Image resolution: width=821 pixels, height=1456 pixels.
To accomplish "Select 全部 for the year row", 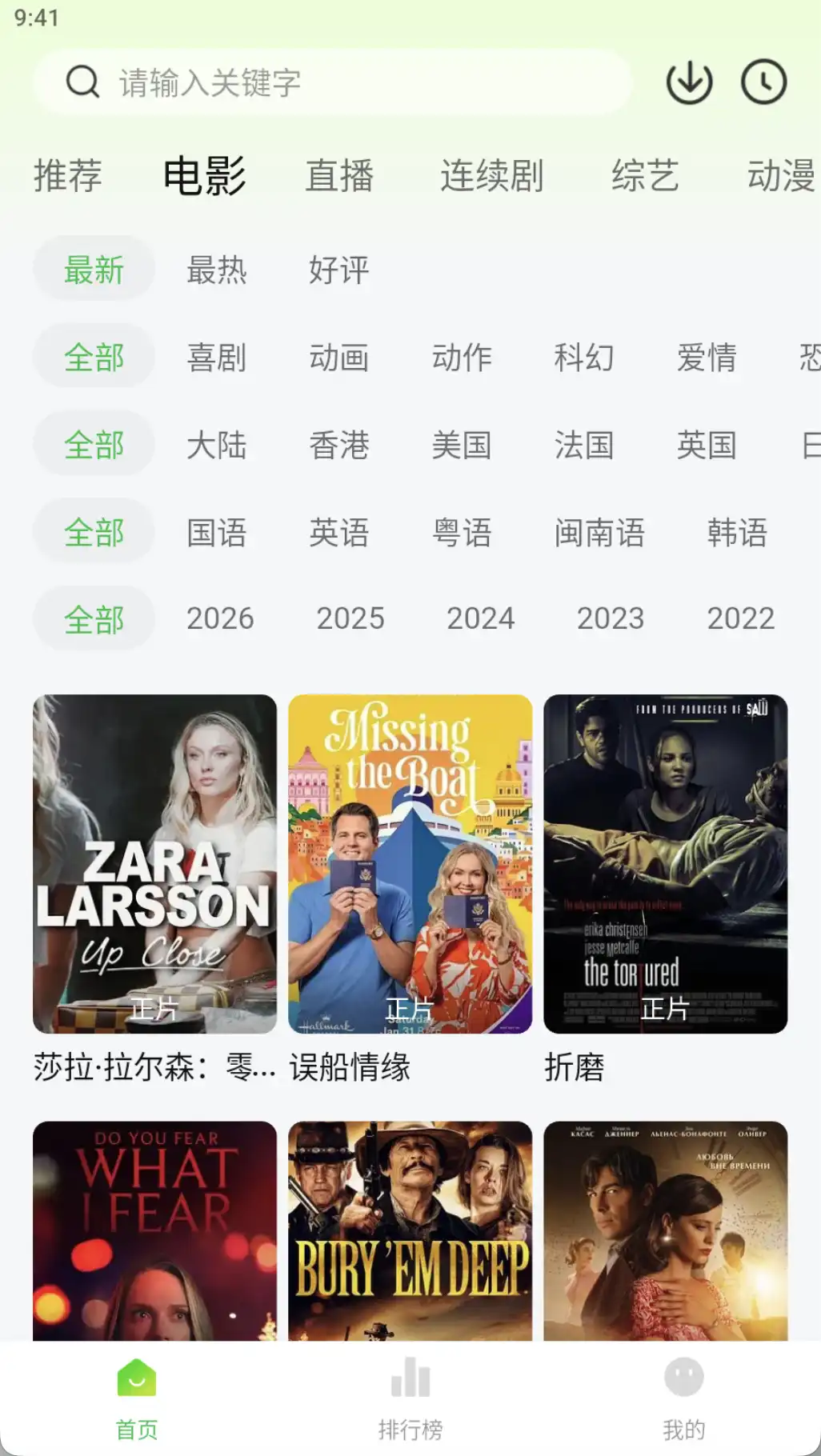I will [x=94, y=618].
